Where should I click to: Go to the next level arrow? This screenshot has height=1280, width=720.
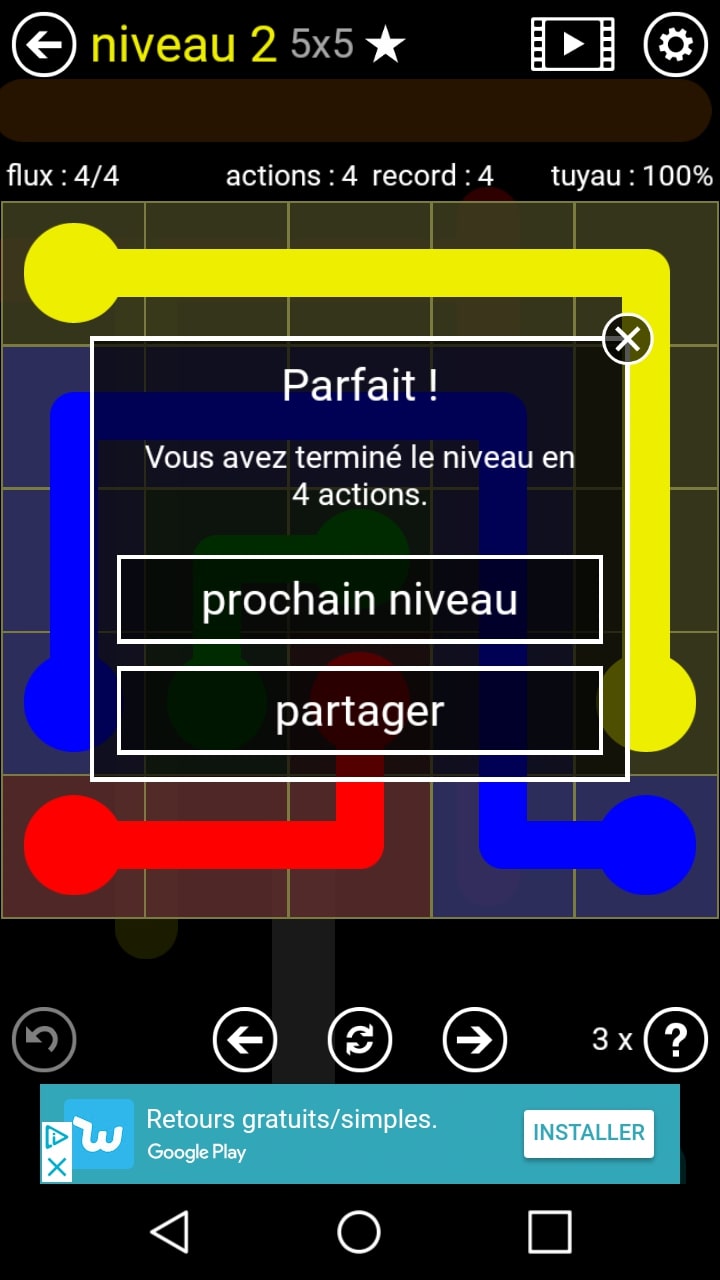click(x=475, y=1040)
